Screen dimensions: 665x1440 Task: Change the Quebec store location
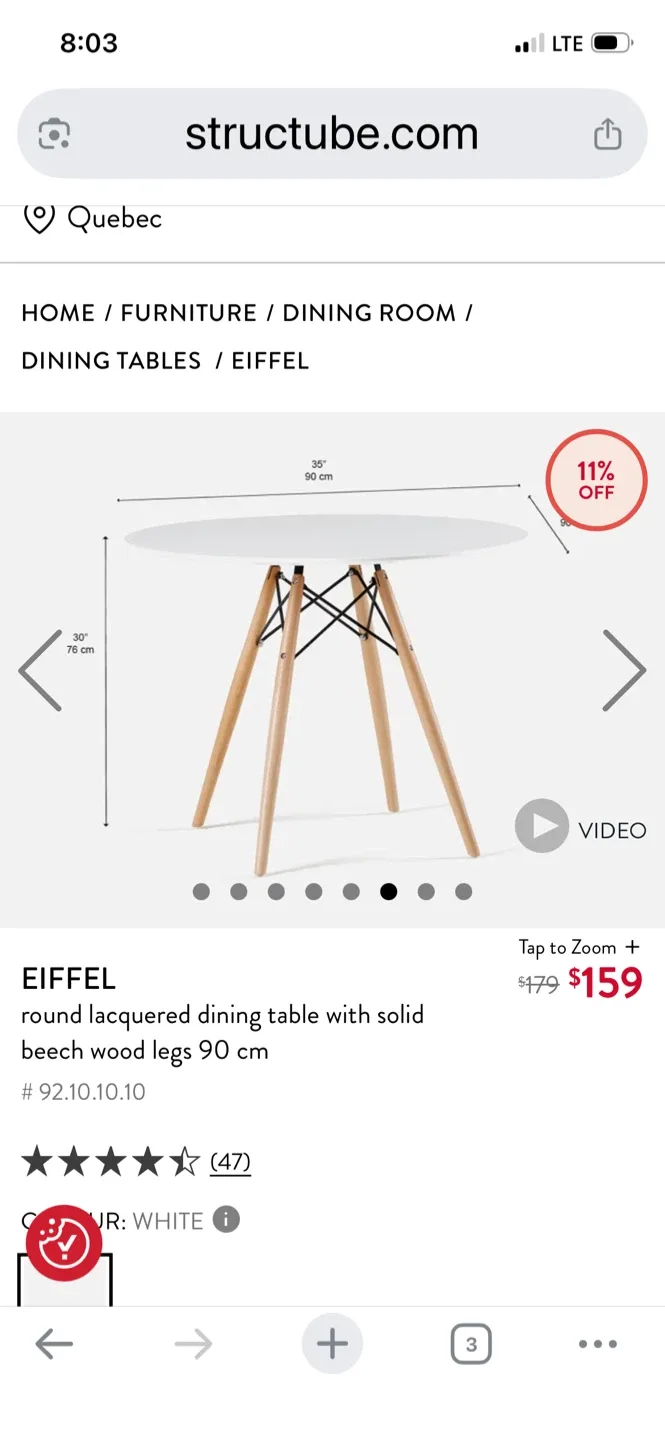pyautogui.click(x=93, y=218)
